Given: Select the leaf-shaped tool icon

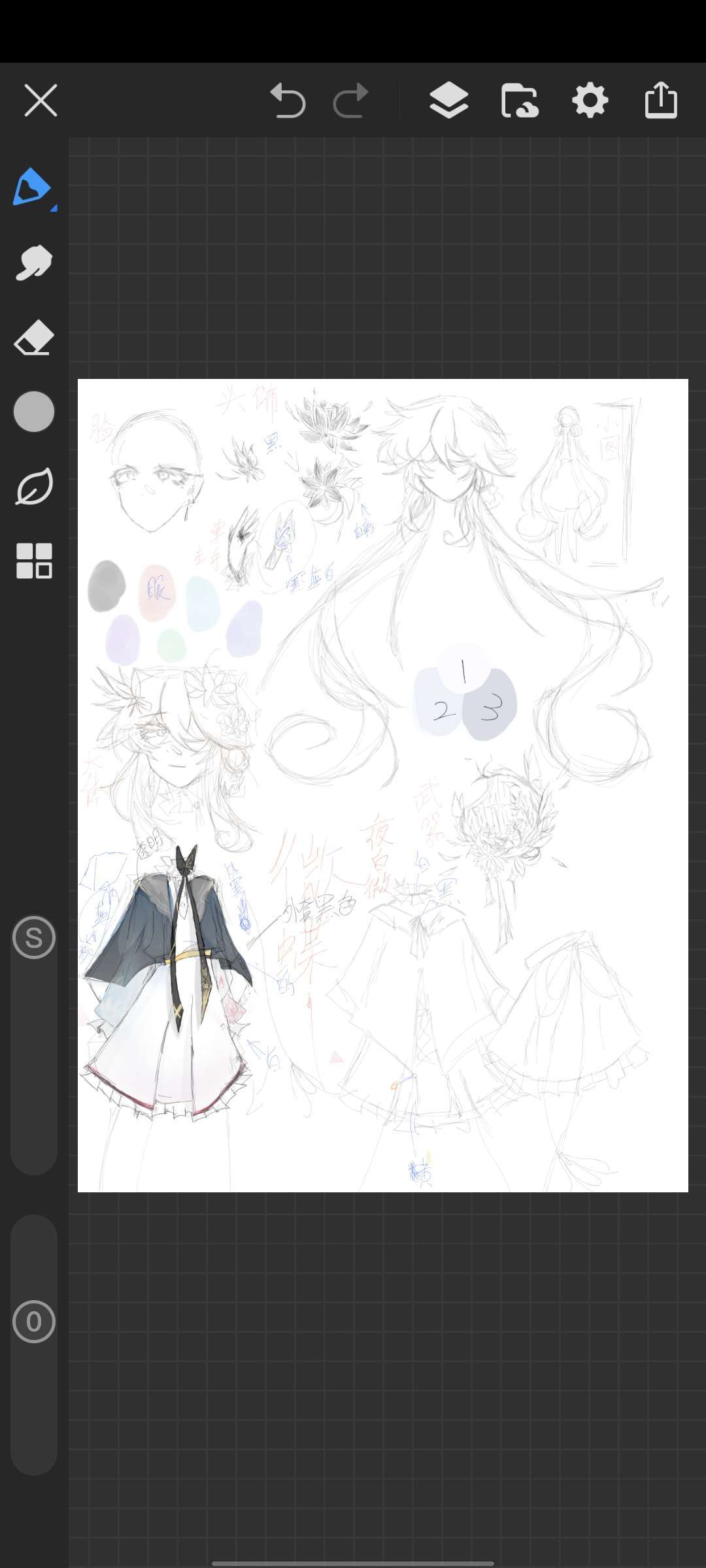Looking at the screenshot, I should 33,487.
